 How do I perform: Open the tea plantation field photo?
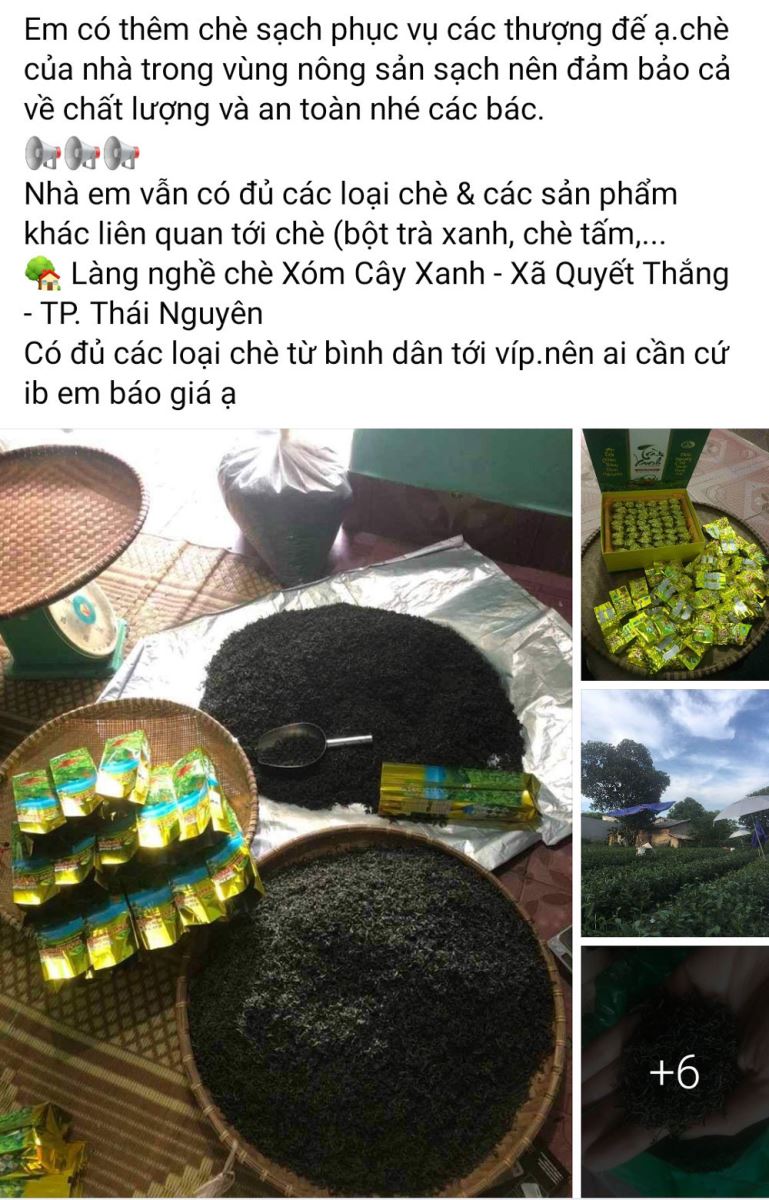675,812
